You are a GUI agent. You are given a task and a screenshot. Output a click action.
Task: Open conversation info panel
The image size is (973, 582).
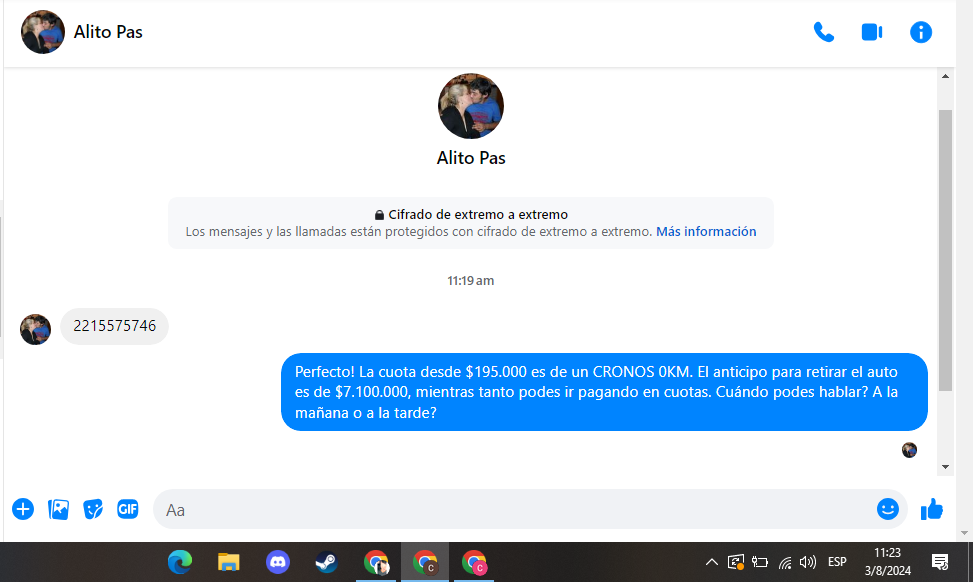(921, 32)
